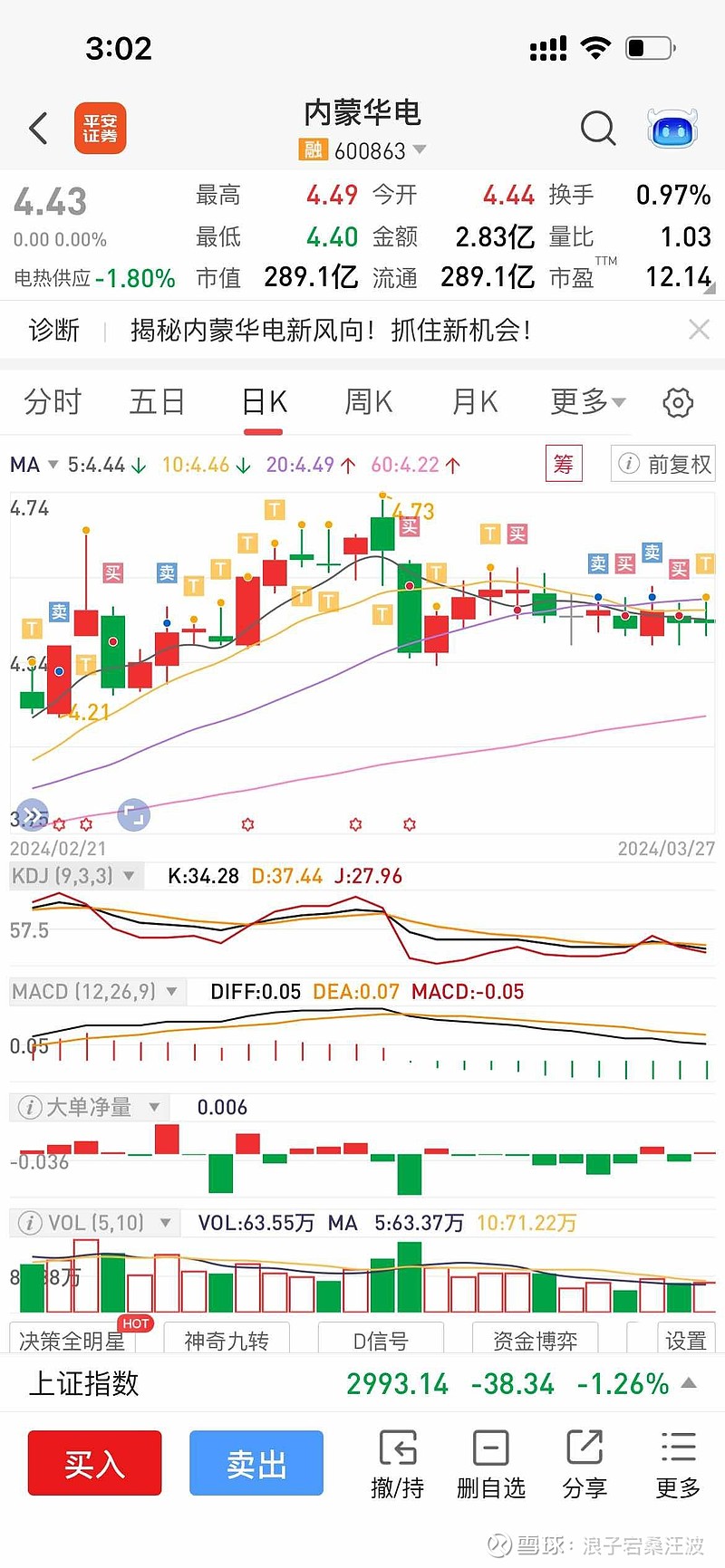Switch to the 五日 chart tab

[157, 401]
